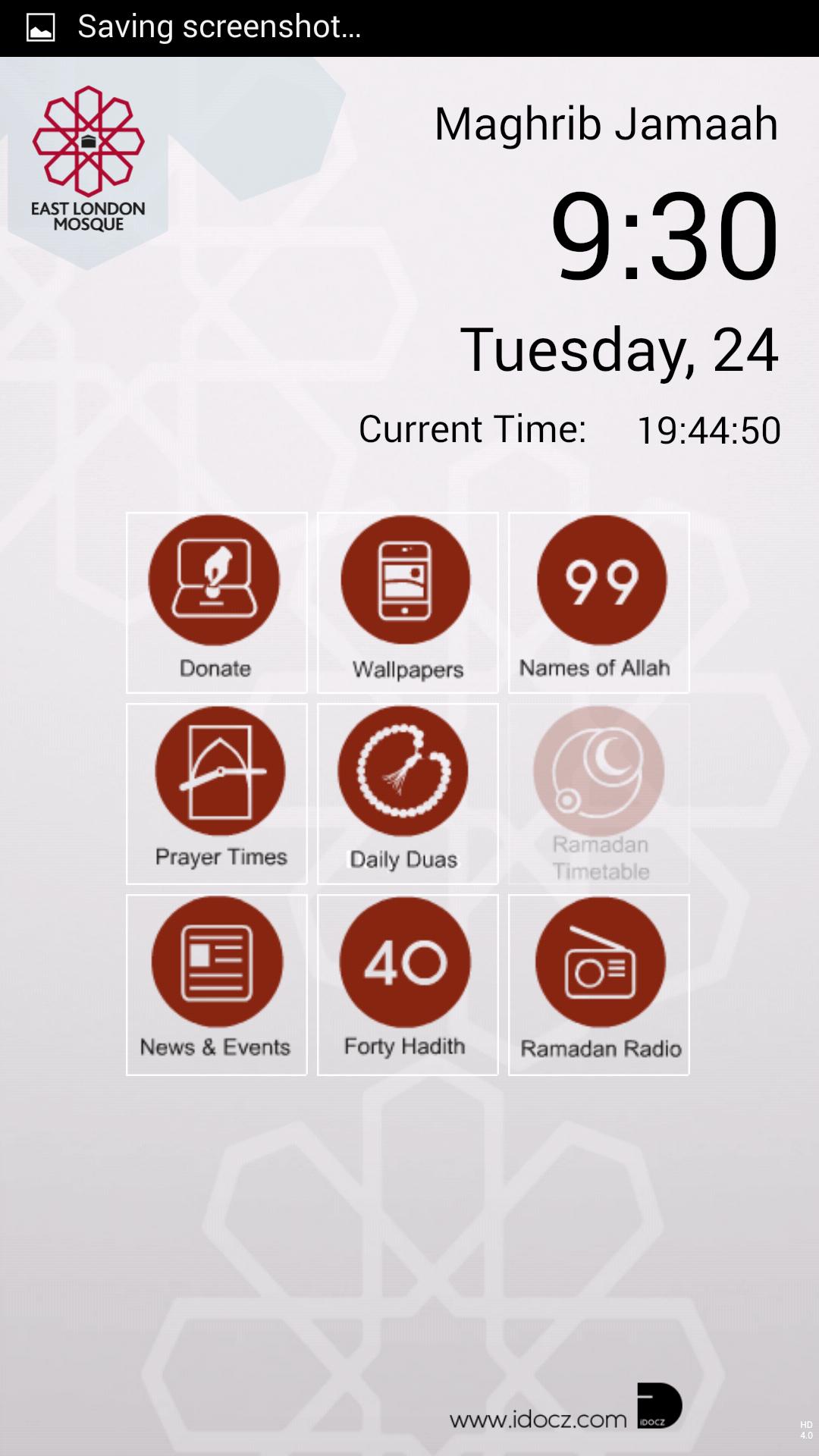View the 99 Names of Allah

598,602
